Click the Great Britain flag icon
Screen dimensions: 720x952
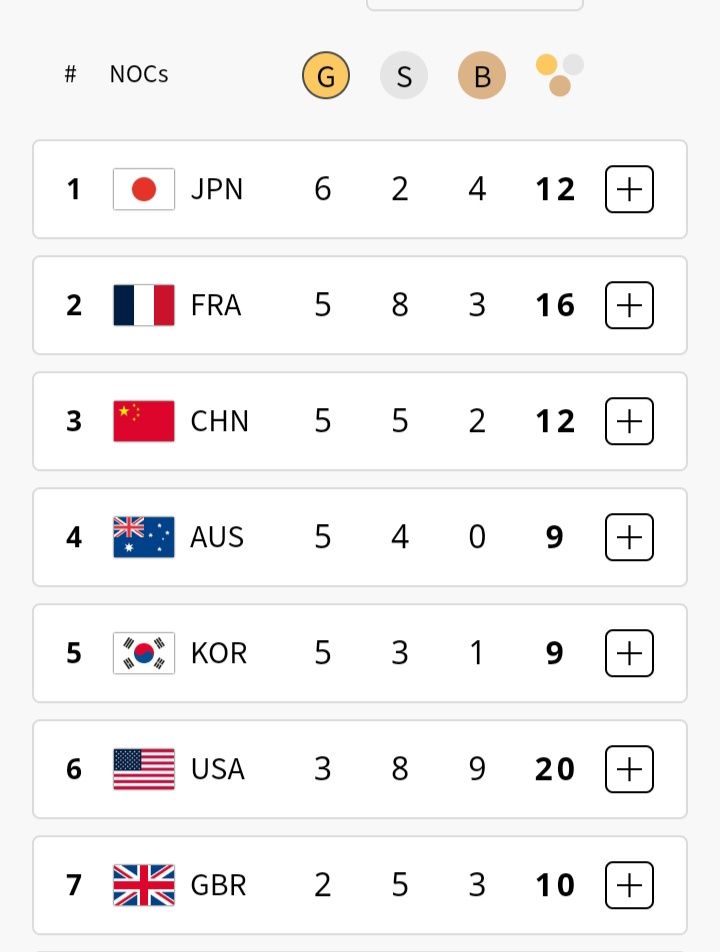(x=143, y=885)
